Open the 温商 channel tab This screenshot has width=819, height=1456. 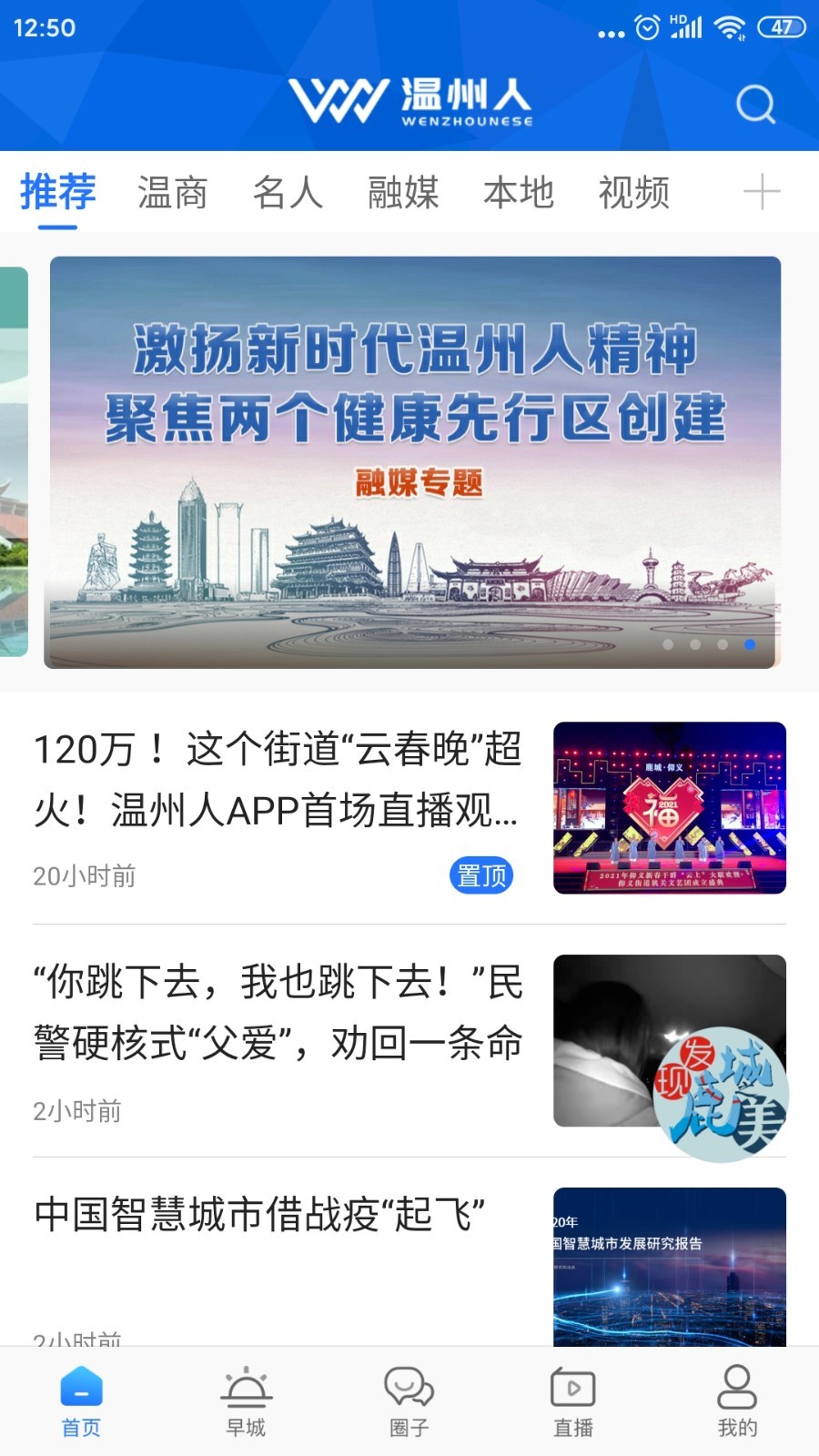pos(173,192)
